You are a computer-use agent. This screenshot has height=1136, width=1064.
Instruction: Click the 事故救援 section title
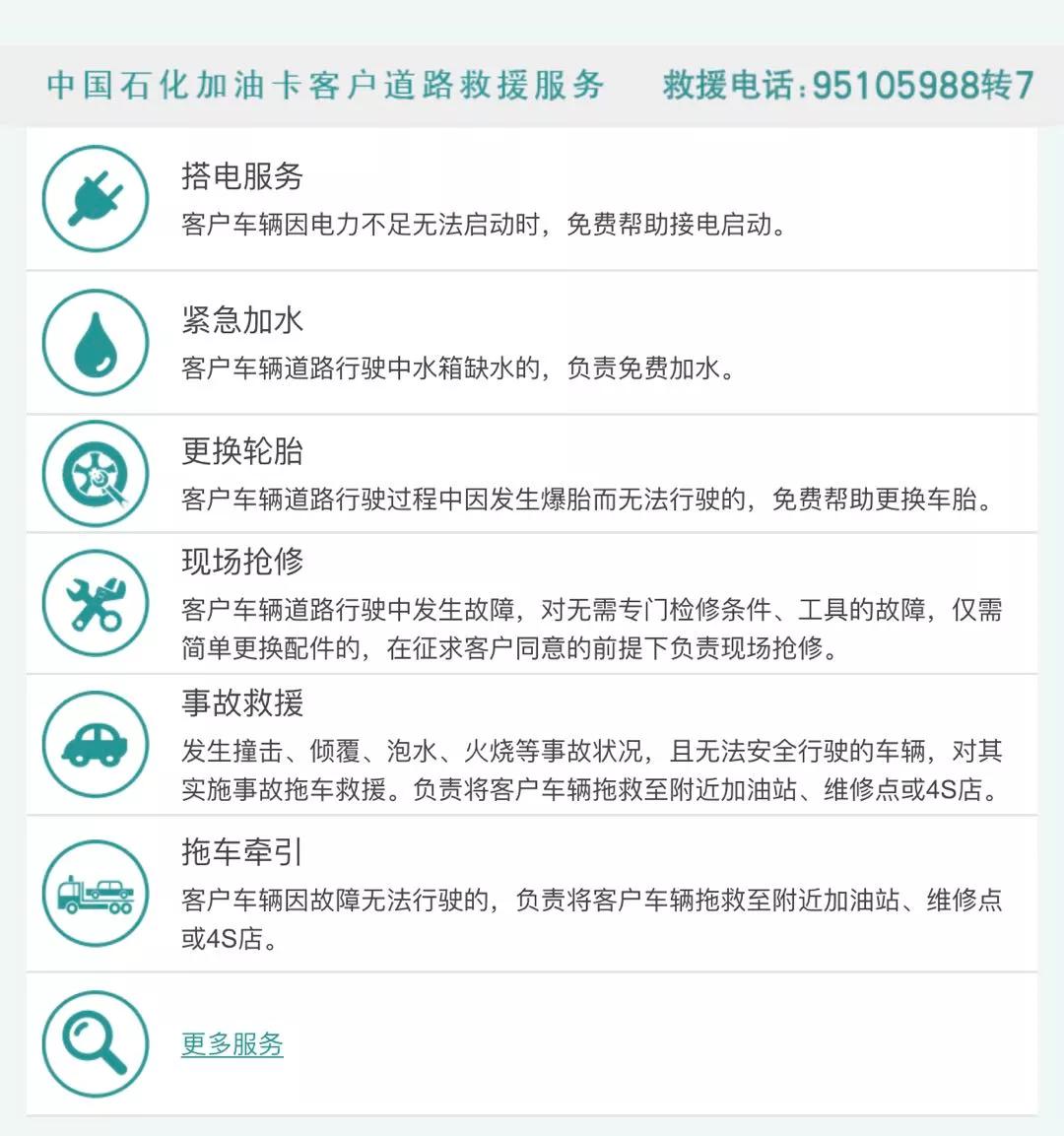(x=242, y=704)
